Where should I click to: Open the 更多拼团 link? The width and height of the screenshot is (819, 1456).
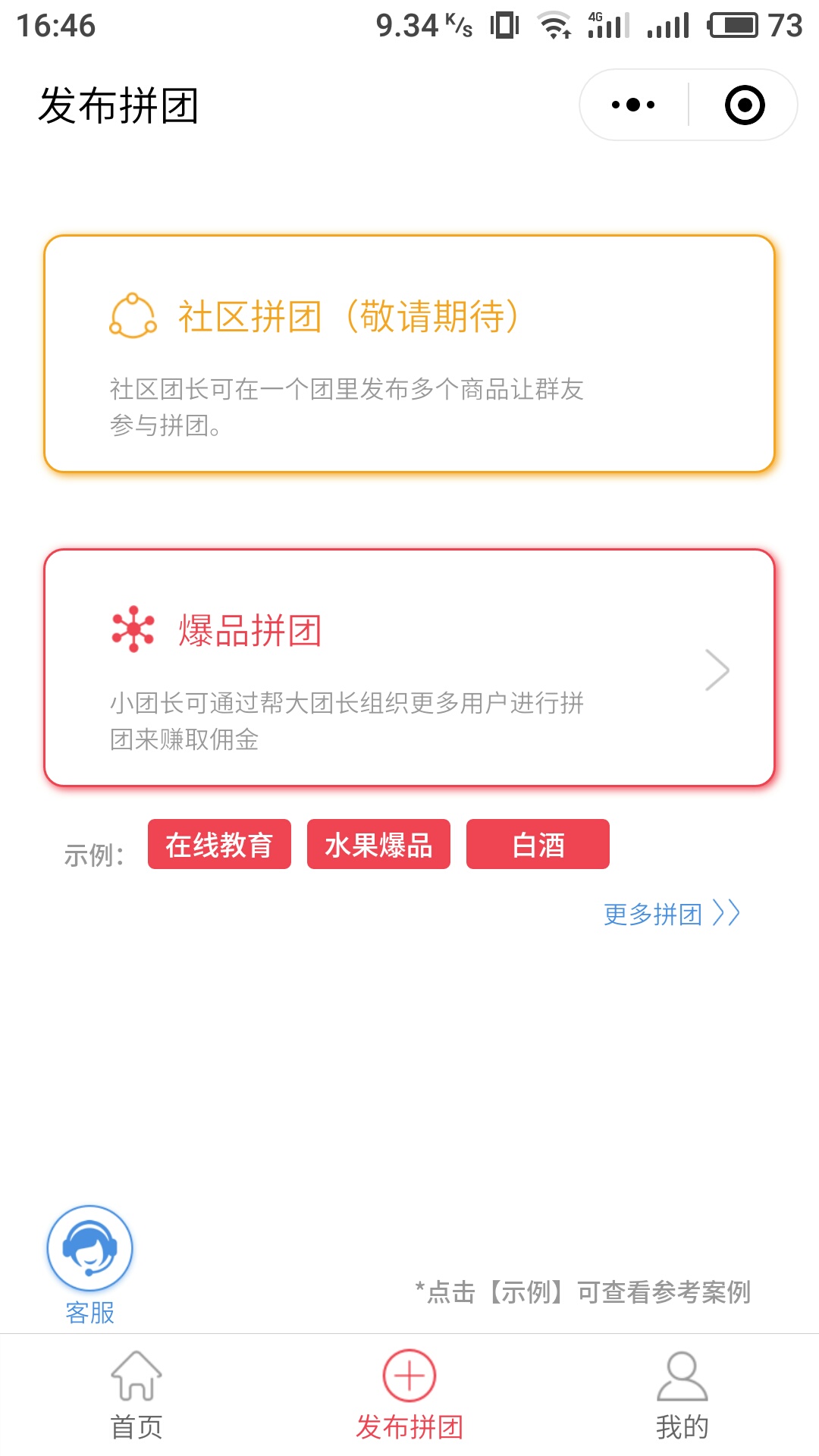(670, 914)
